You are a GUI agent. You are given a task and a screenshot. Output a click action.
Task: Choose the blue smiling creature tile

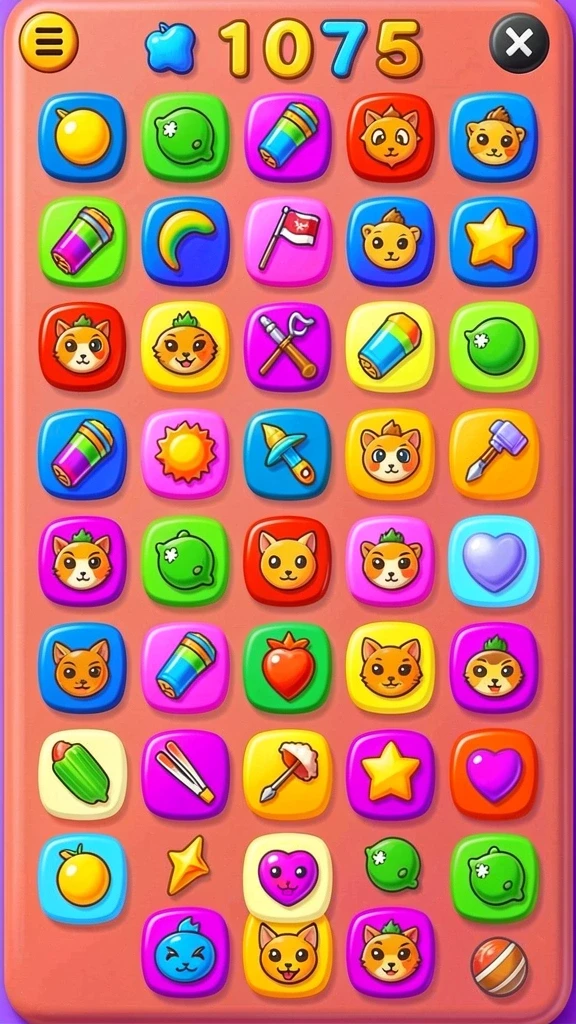point(185,952)
